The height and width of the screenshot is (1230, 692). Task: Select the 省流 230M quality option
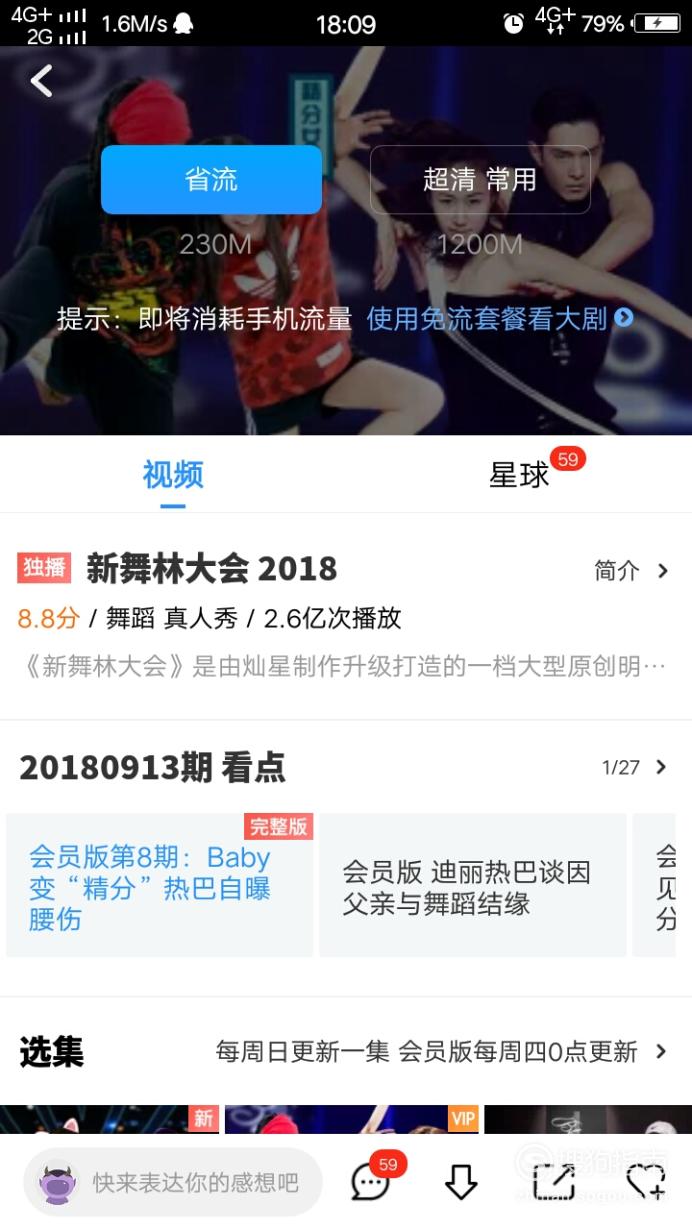point(211,180)
